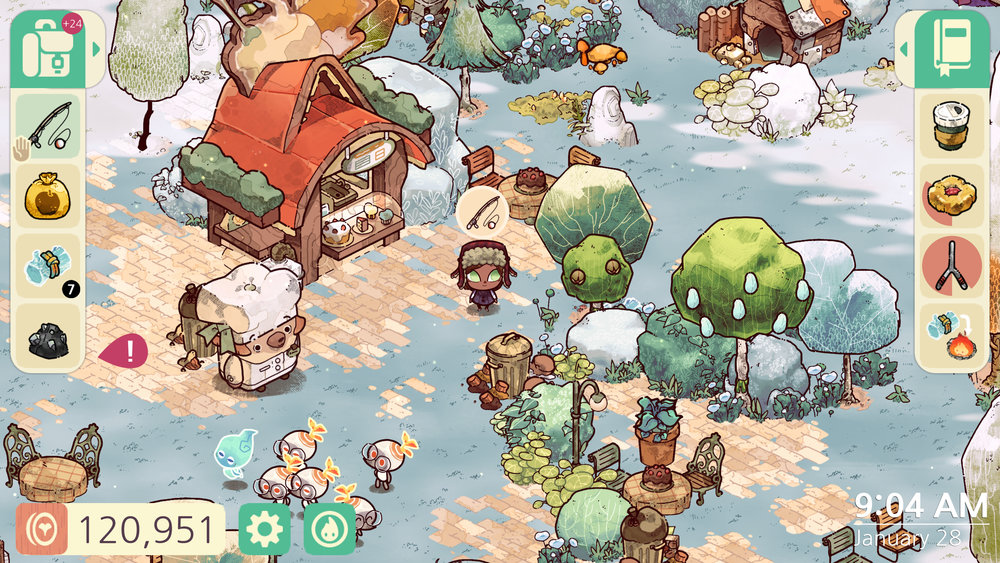
Task: Select the jam pastry item
Action: [x=952, y=196]
